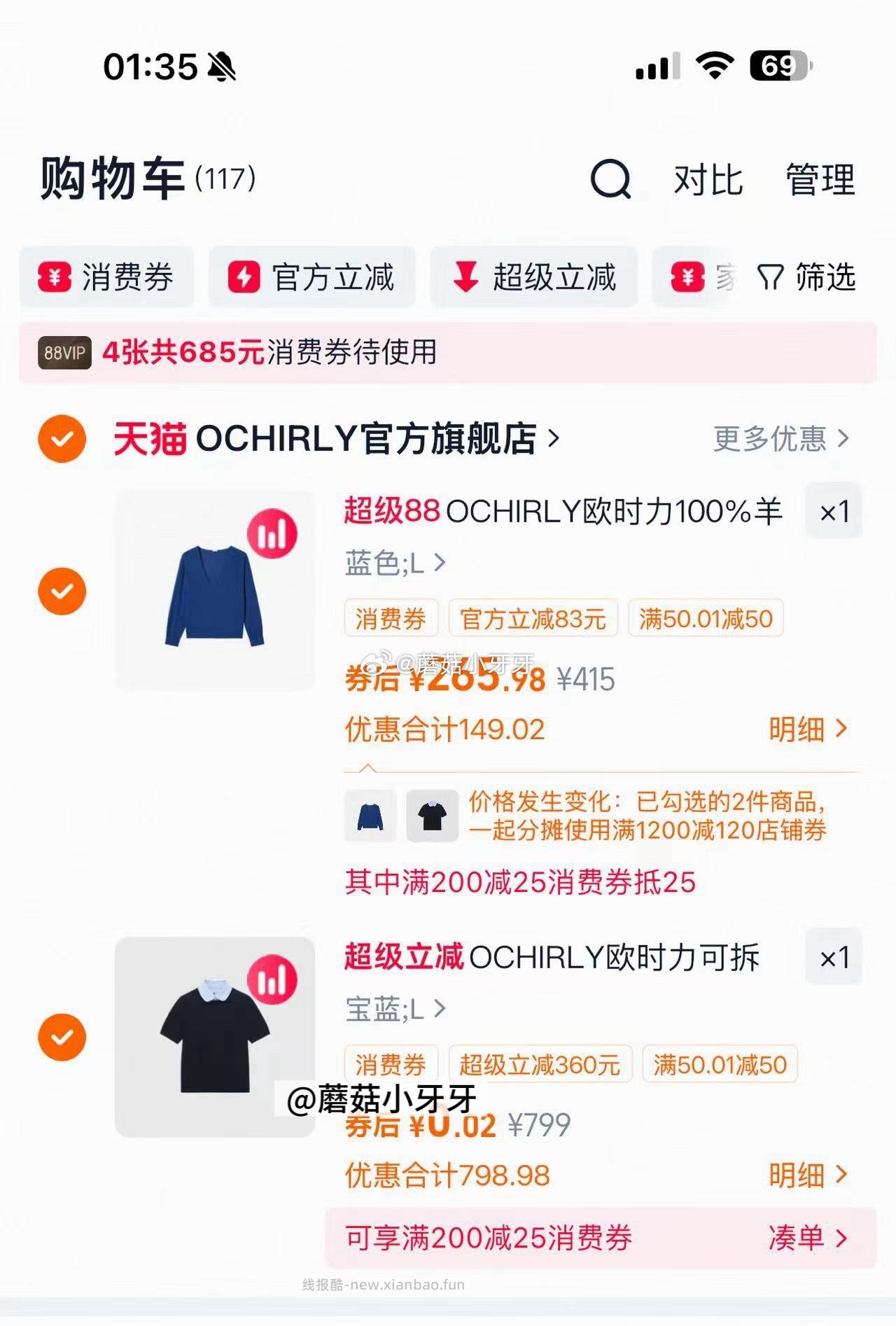Select the 消费券 coupon filter chip
The height and width of the screenshot is (1326, 896).
pyautogui.click(x=106, y=277)
